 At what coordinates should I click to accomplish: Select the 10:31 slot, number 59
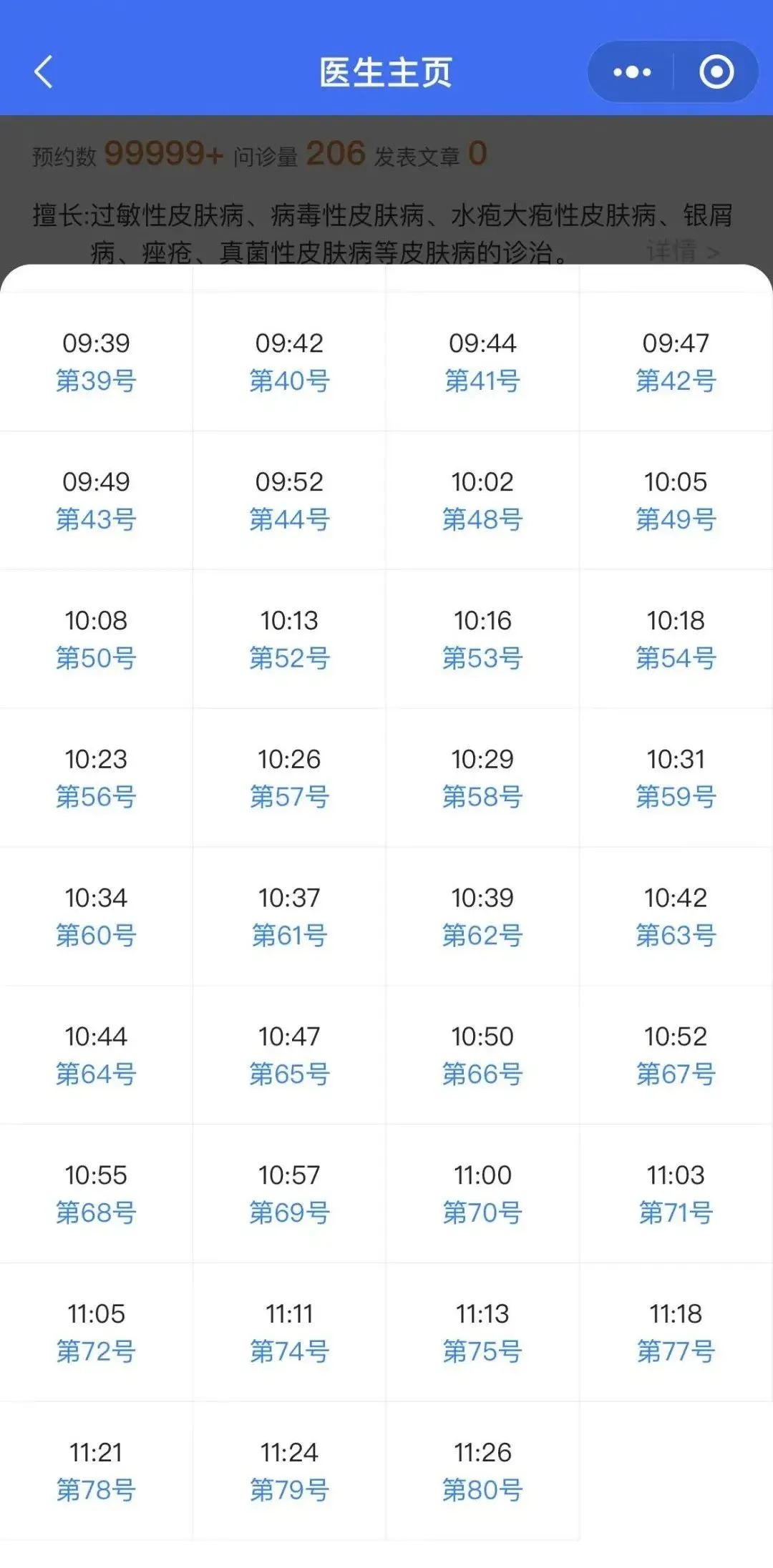(676, 778)
